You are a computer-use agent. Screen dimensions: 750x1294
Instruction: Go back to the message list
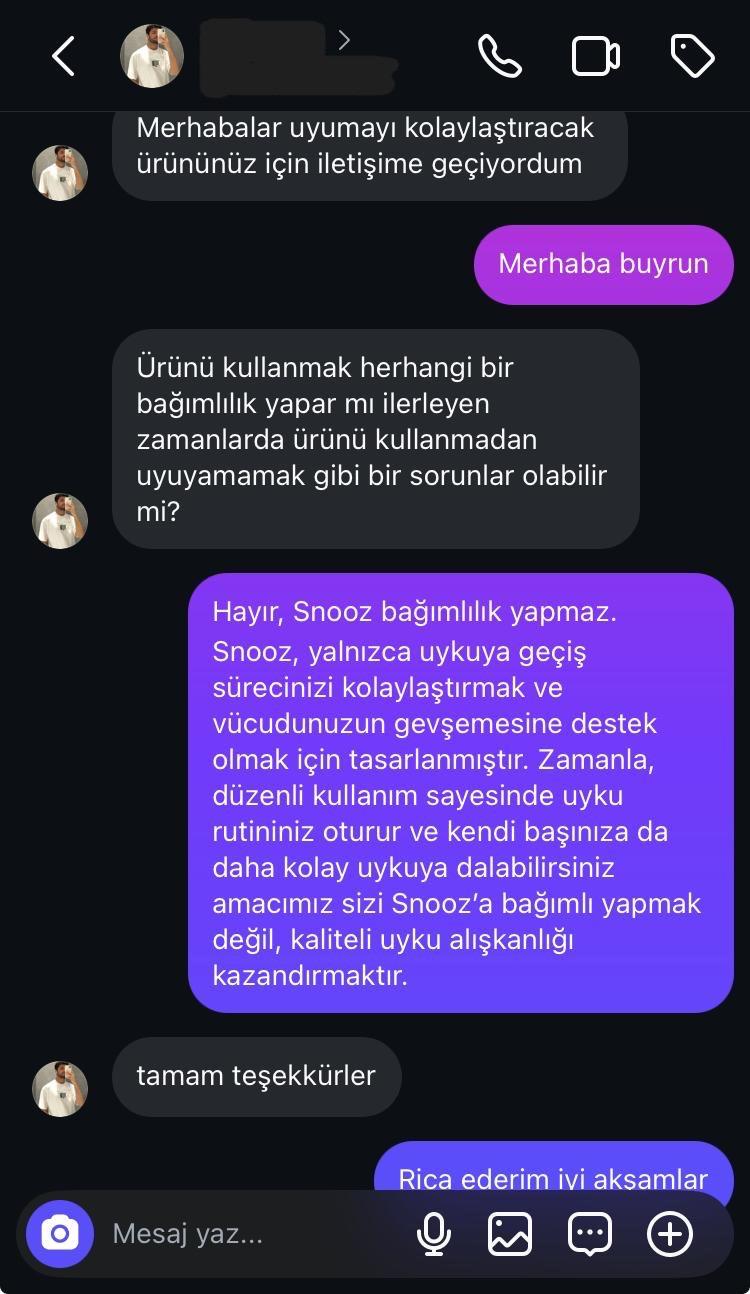pos(63,56)
